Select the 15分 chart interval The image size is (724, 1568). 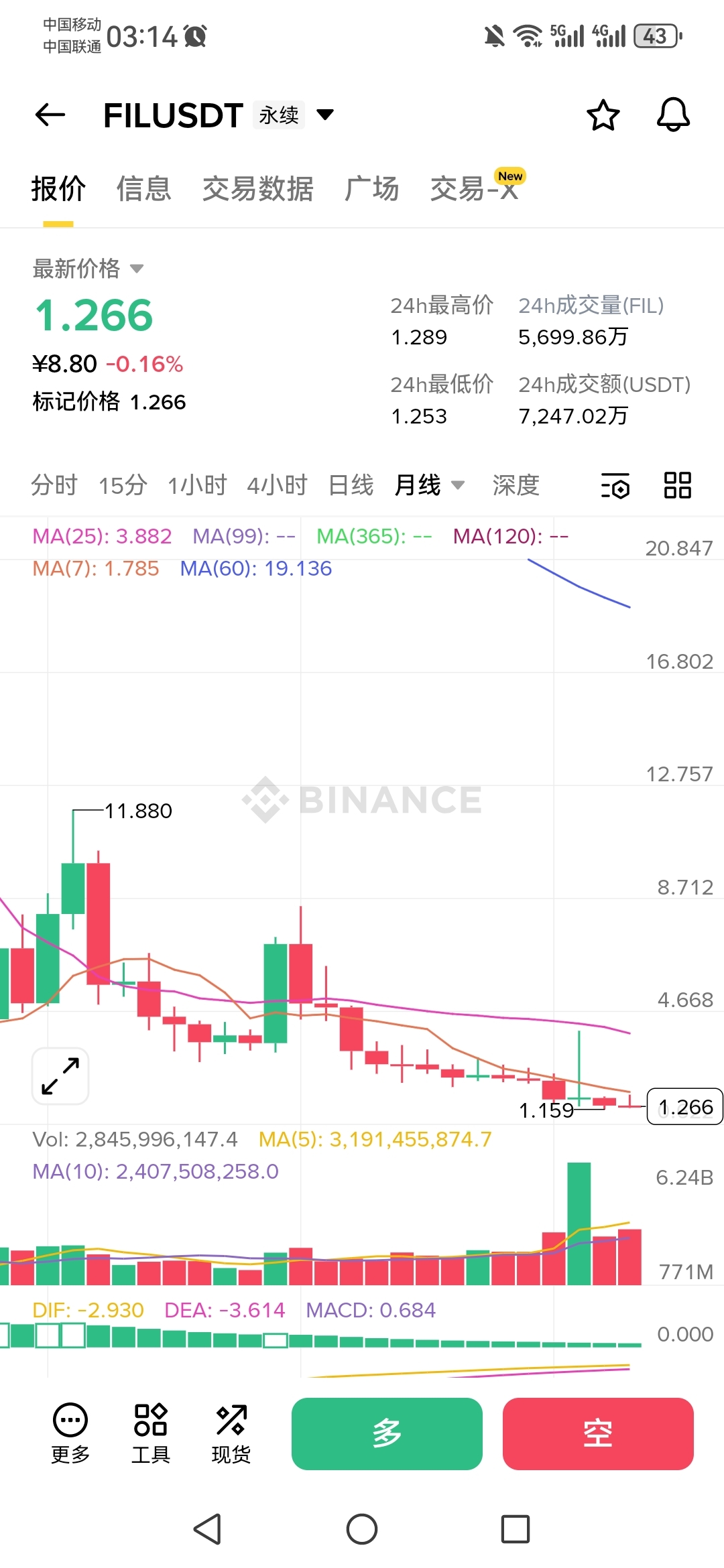123,485
